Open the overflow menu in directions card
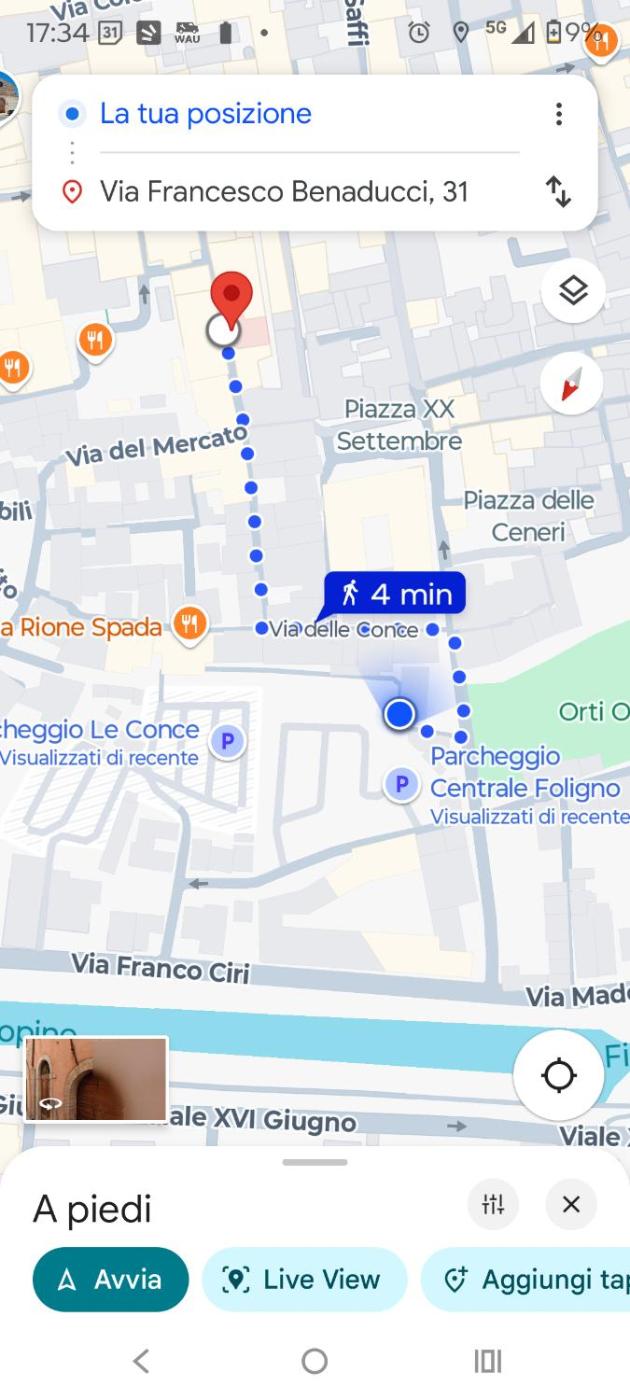630x1400 pixels. (558, 114)
